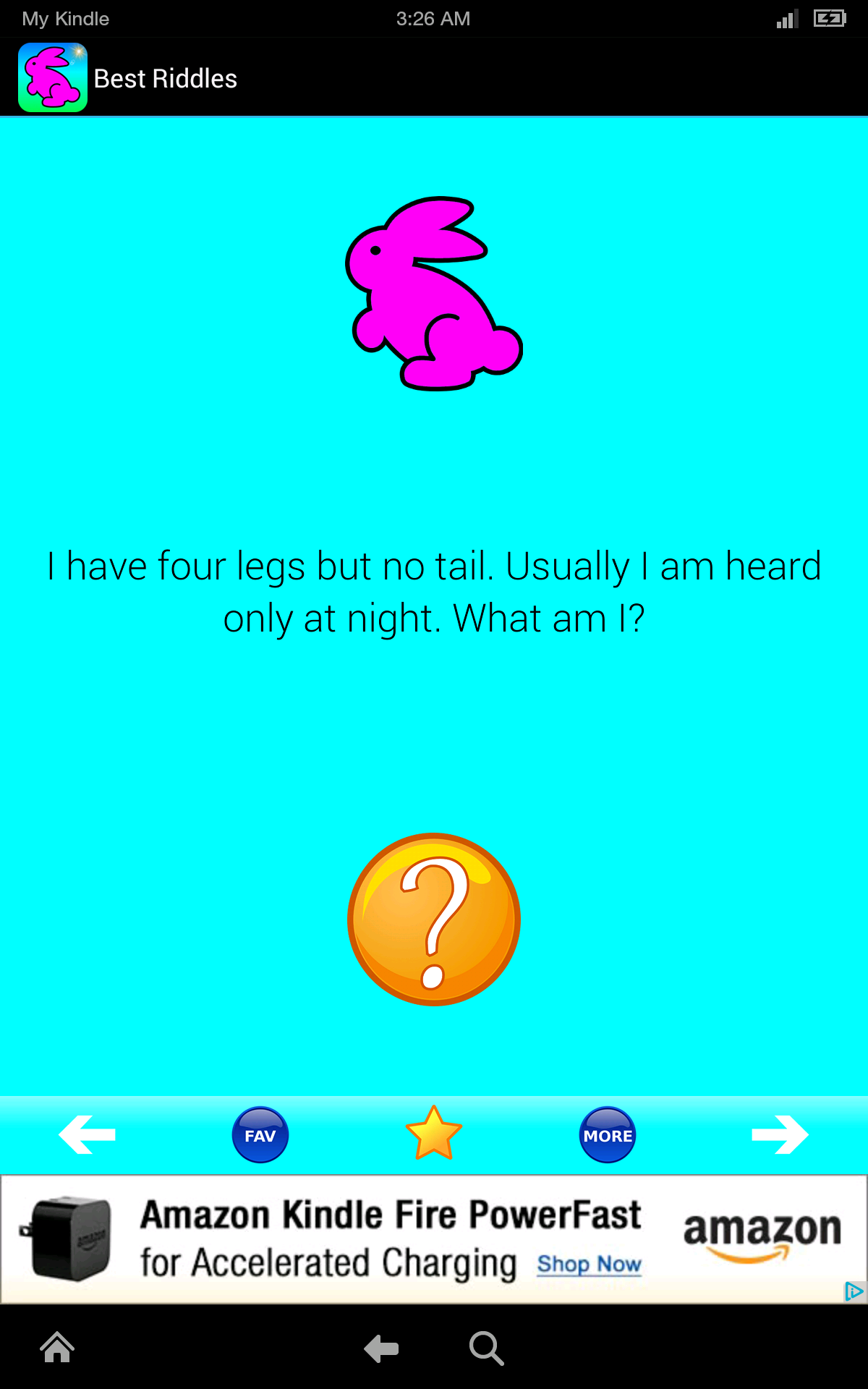Open the MORE options icon
Screen dimensions: 868x1389
(x=608, y=1134)
